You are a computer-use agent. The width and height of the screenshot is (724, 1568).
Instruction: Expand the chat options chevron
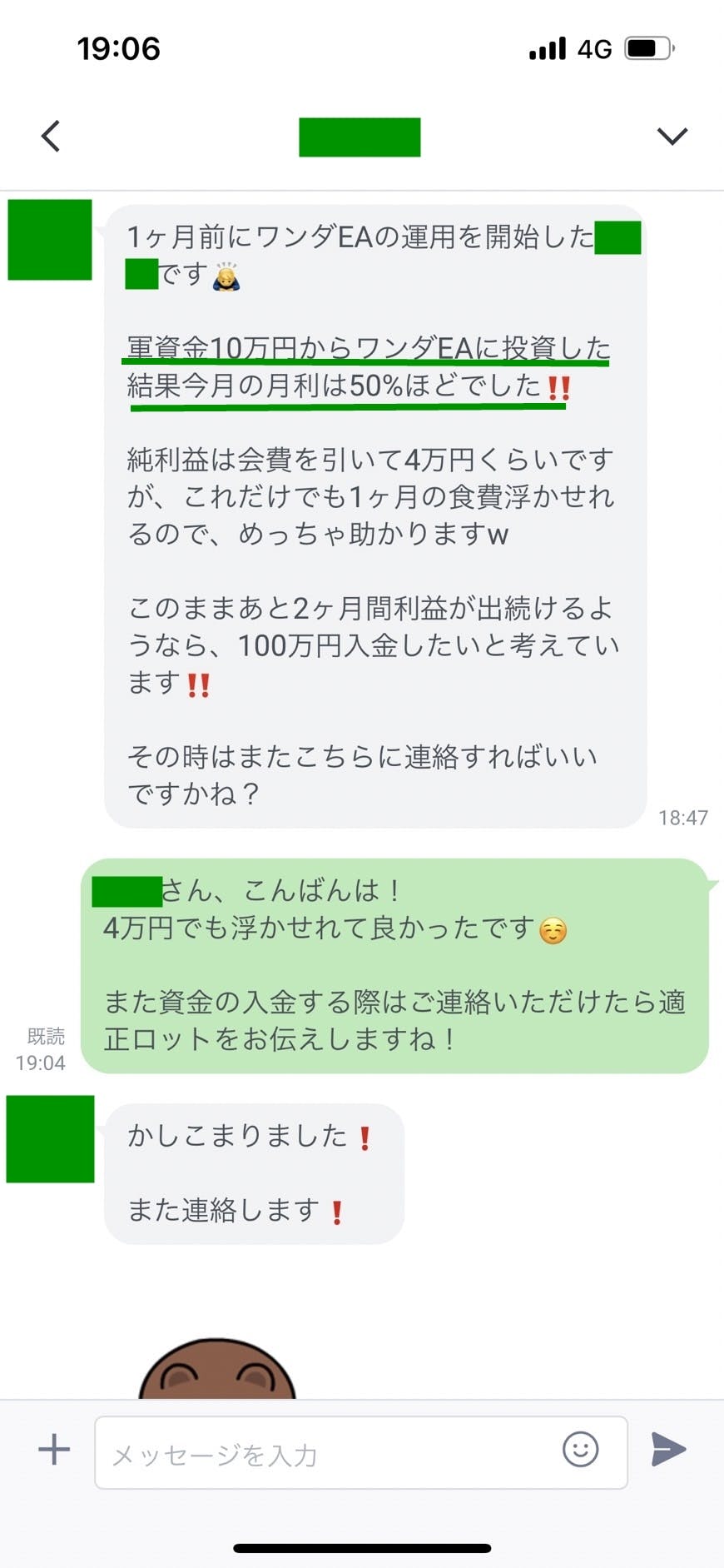point(672,137)
